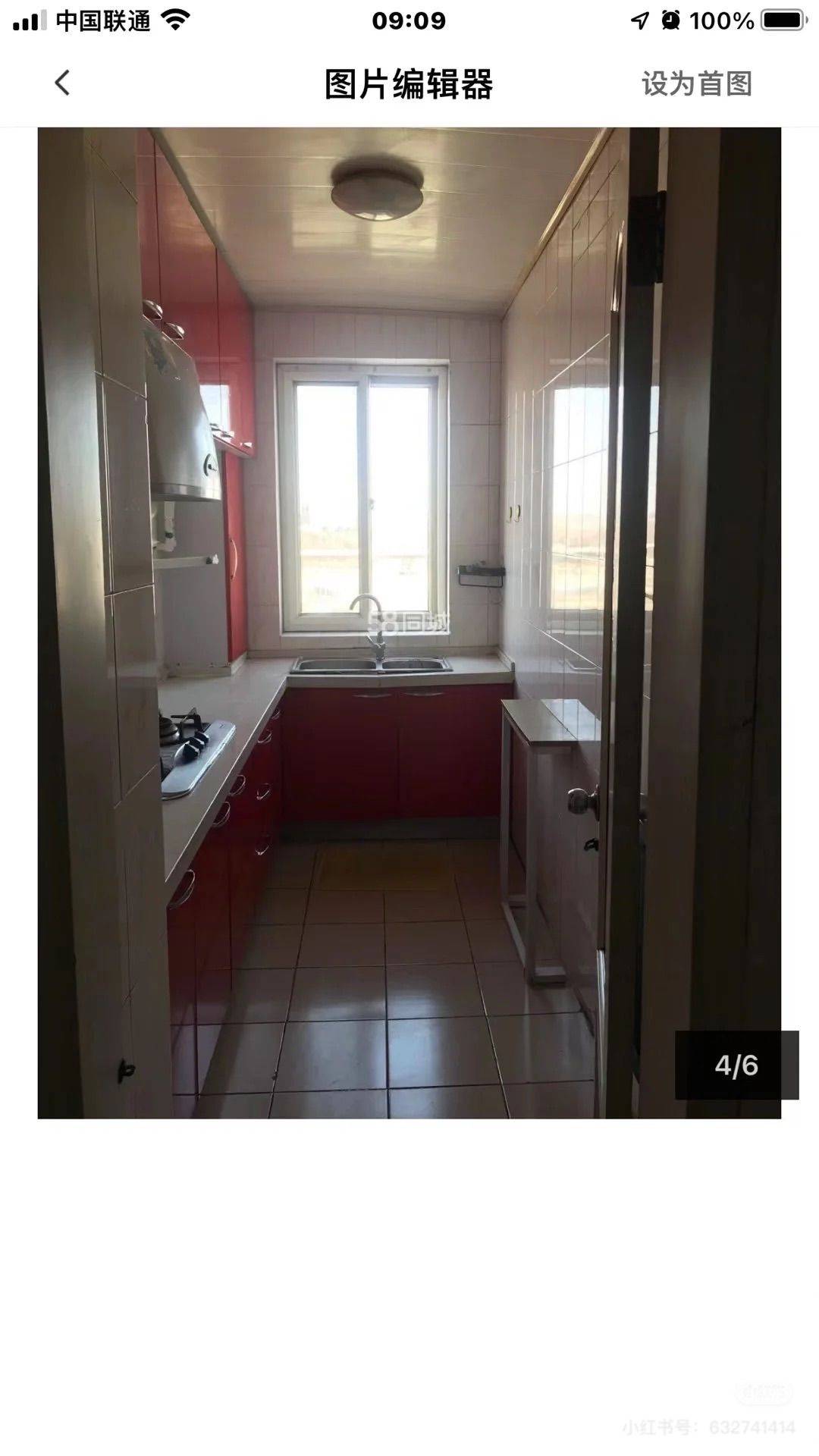Open the kitchen photo
The width and height of the screenshot is (819, 1456).
click(409, 623)
